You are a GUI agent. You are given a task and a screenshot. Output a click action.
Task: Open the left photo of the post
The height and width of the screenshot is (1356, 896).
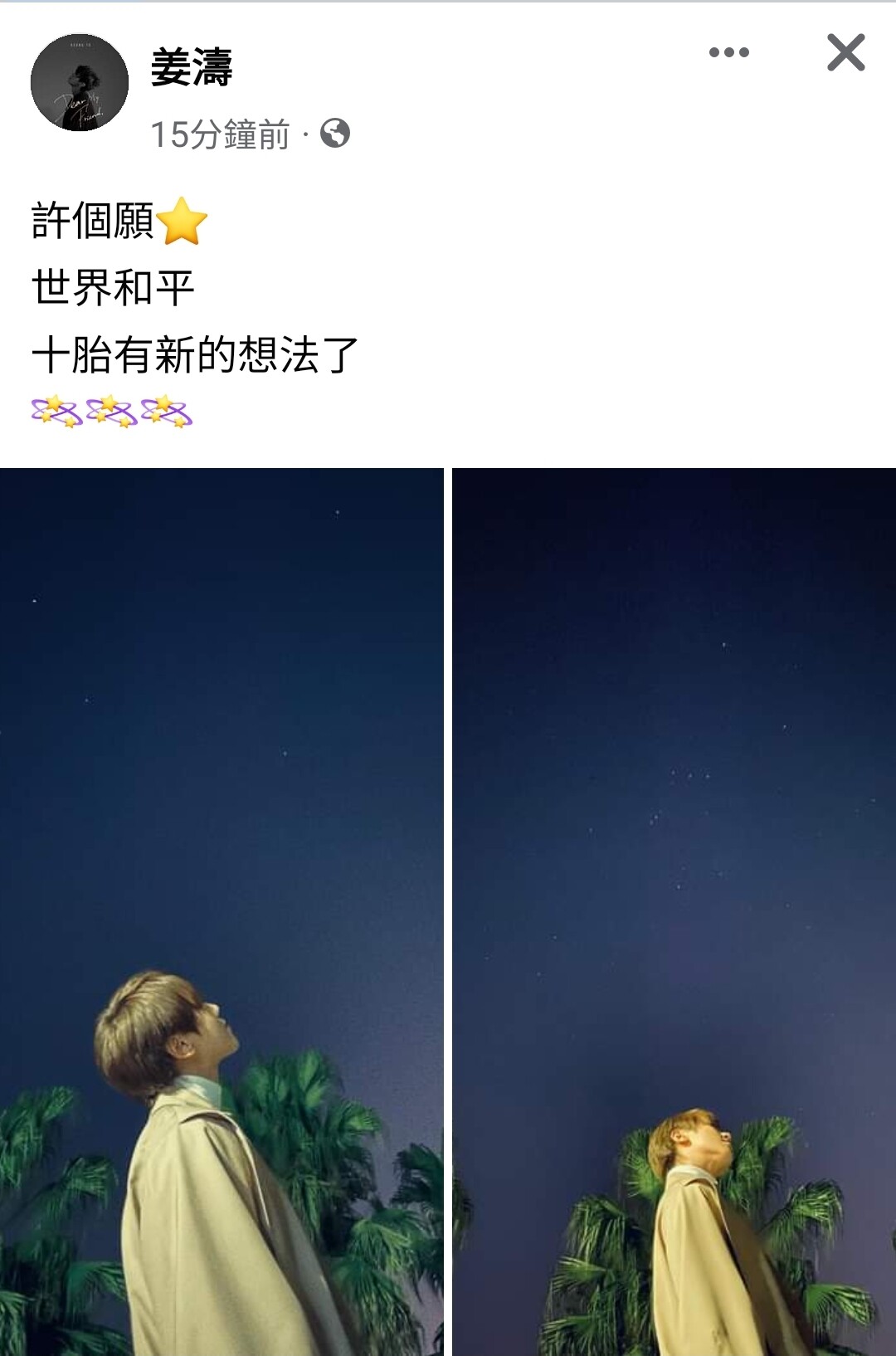(x=222, y=911)
